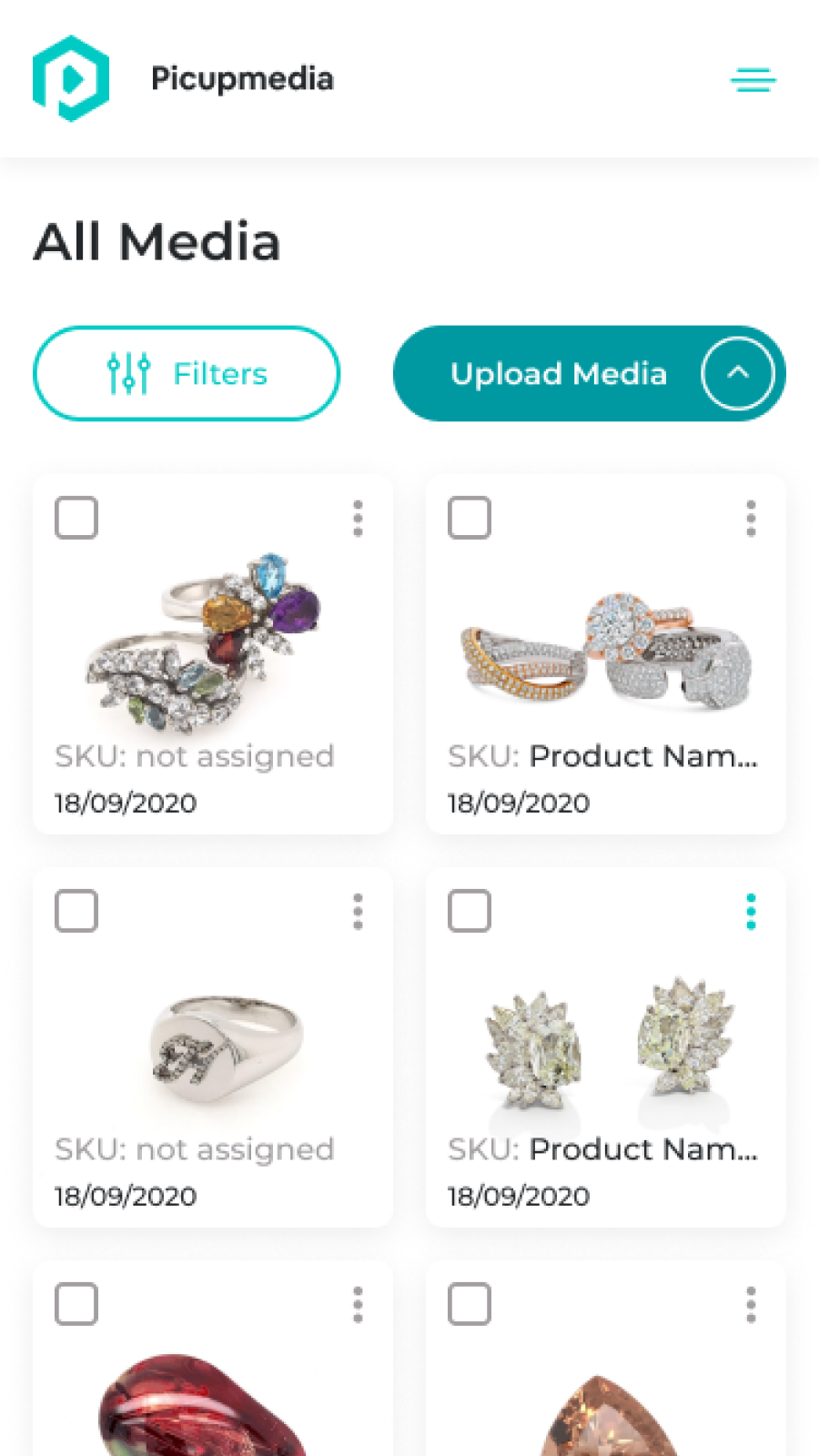This screenshot has height=1456, width=819.
Task: Check the silver signet ring box
Action: [76, 911]
